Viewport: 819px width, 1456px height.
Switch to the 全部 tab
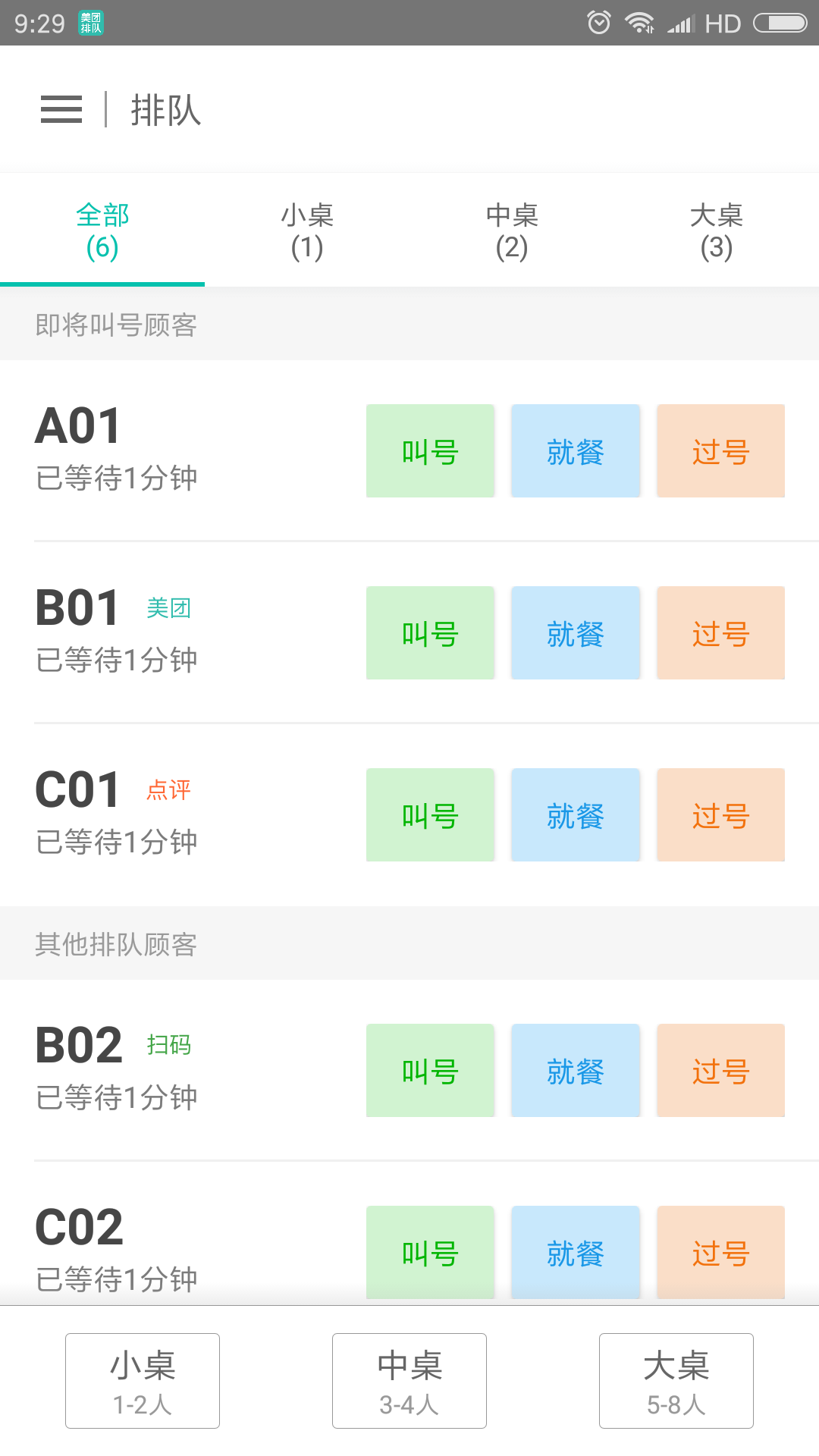(x=102, y=231)
